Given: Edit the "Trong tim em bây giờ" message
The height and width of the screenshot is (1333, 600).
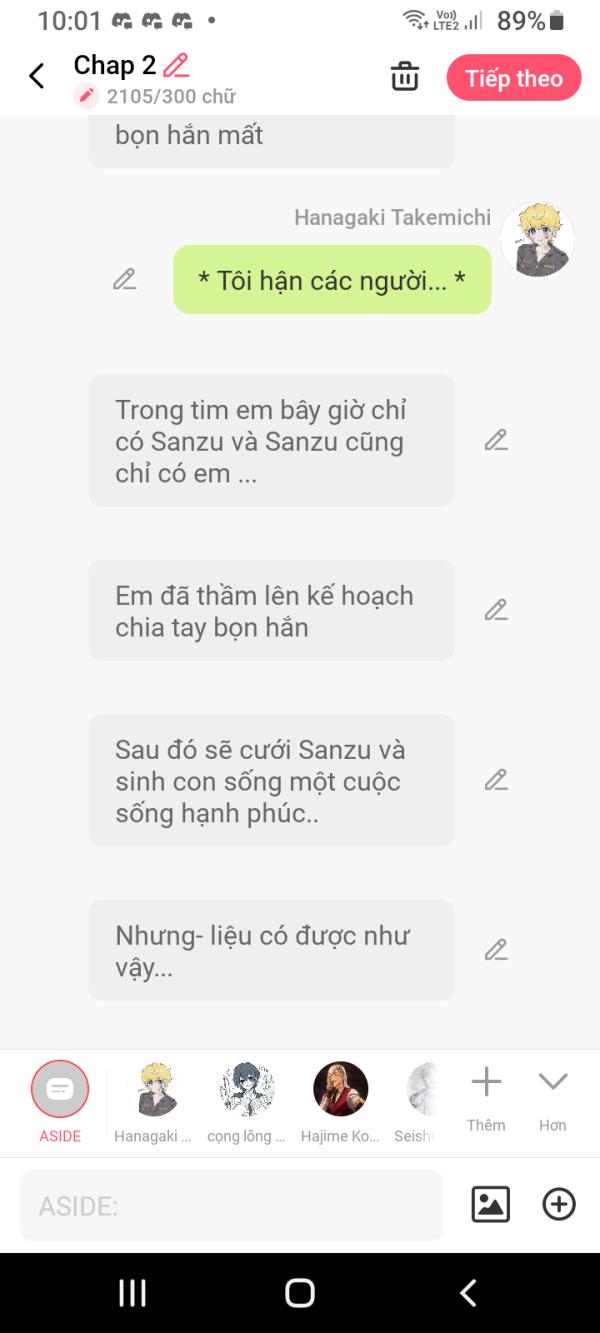Looking at the screenshot, I should [496, 440].
